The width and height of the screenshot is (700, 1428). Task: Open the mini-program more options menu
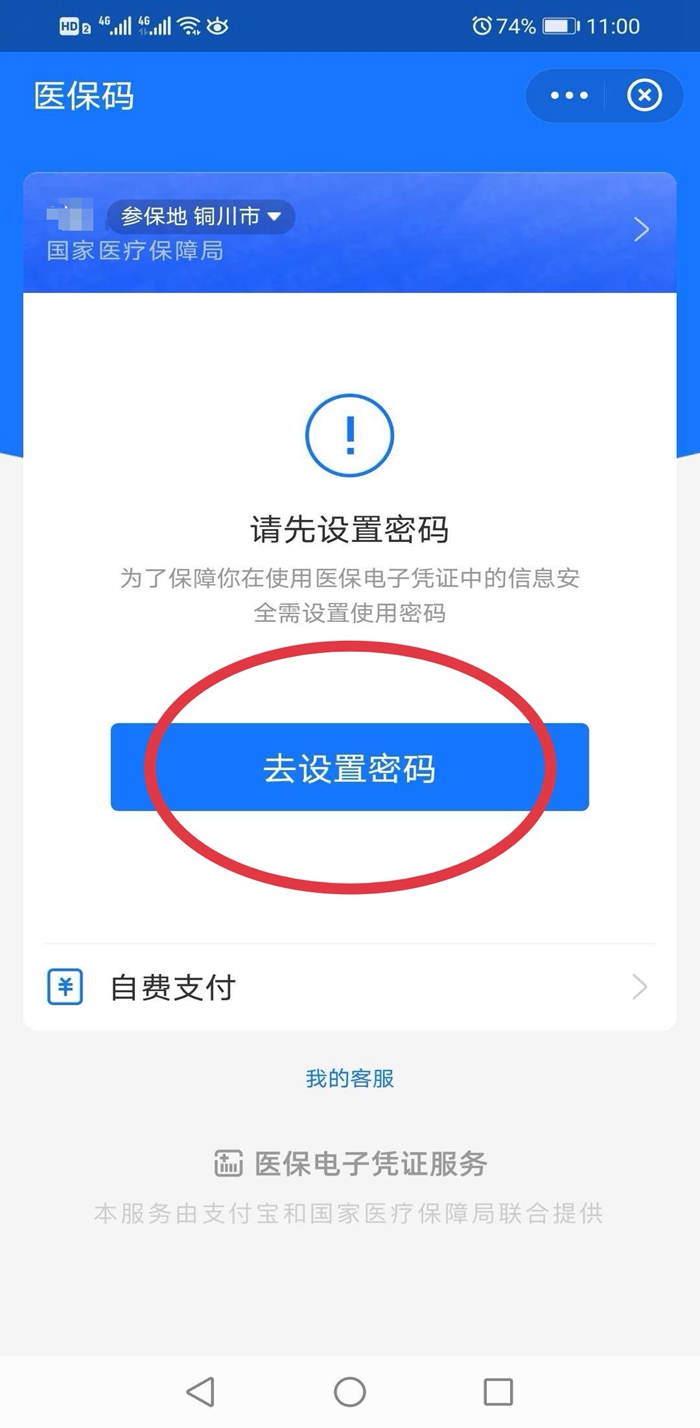(x=569, y=96)
